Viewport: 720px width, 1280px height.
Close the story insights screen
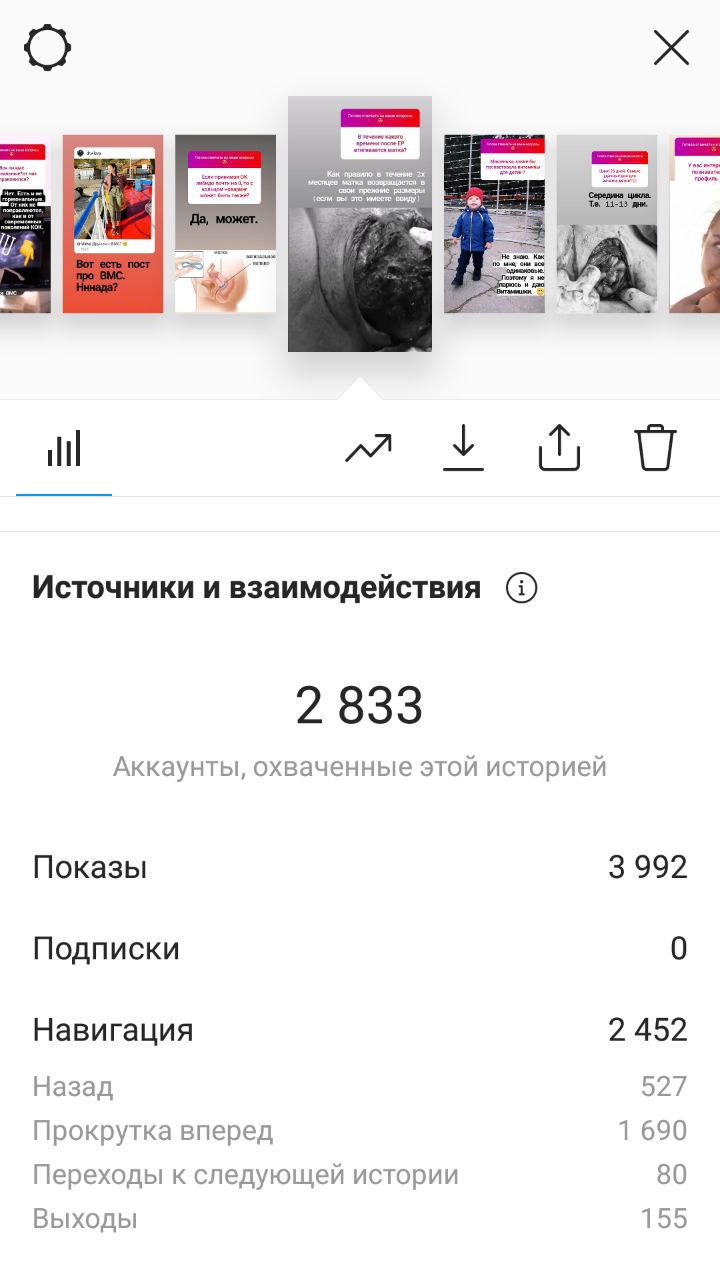coord(671,47)
